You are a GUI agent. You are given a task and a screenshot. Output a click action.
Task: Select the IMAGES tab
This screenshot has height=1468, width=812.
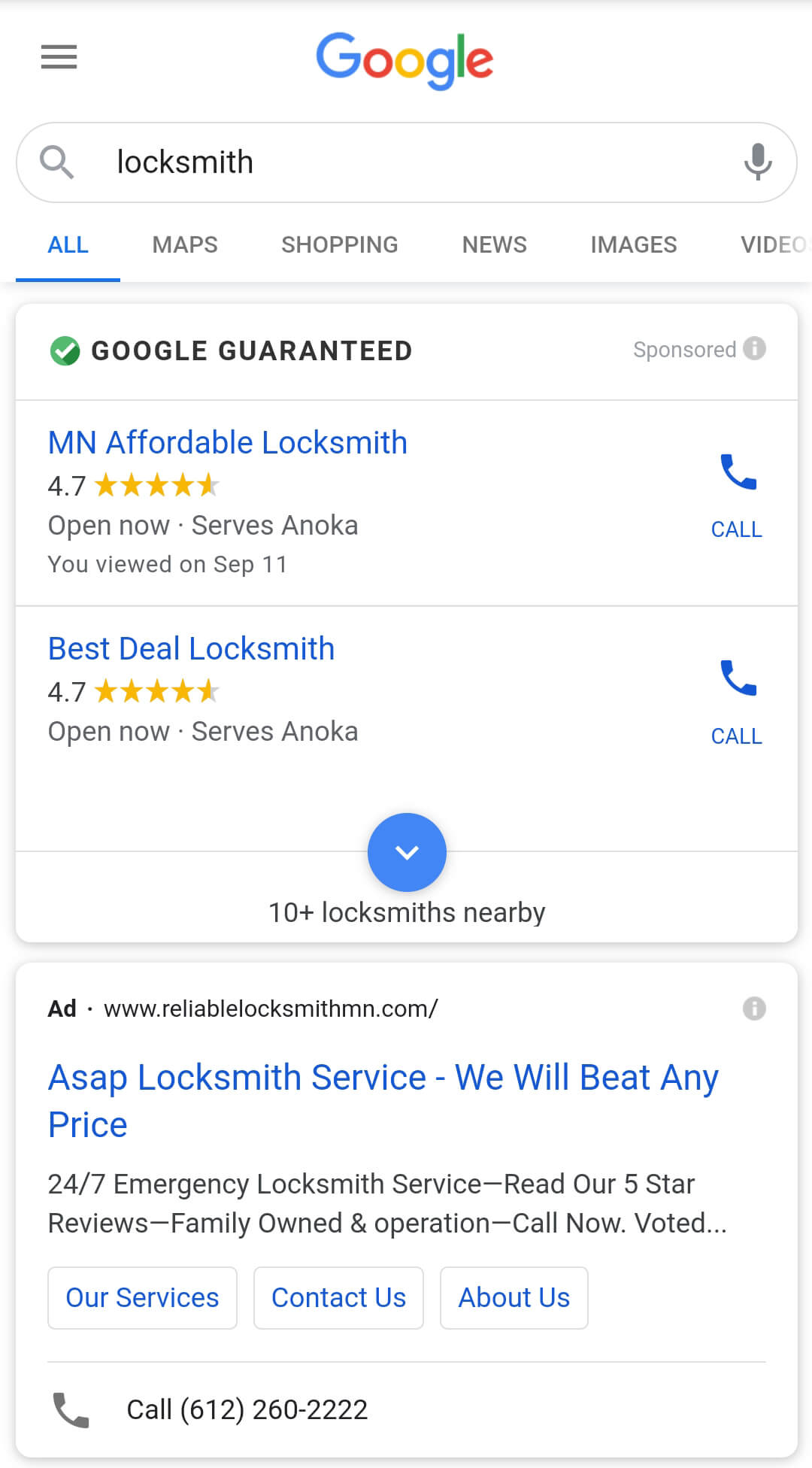point(633,244)
